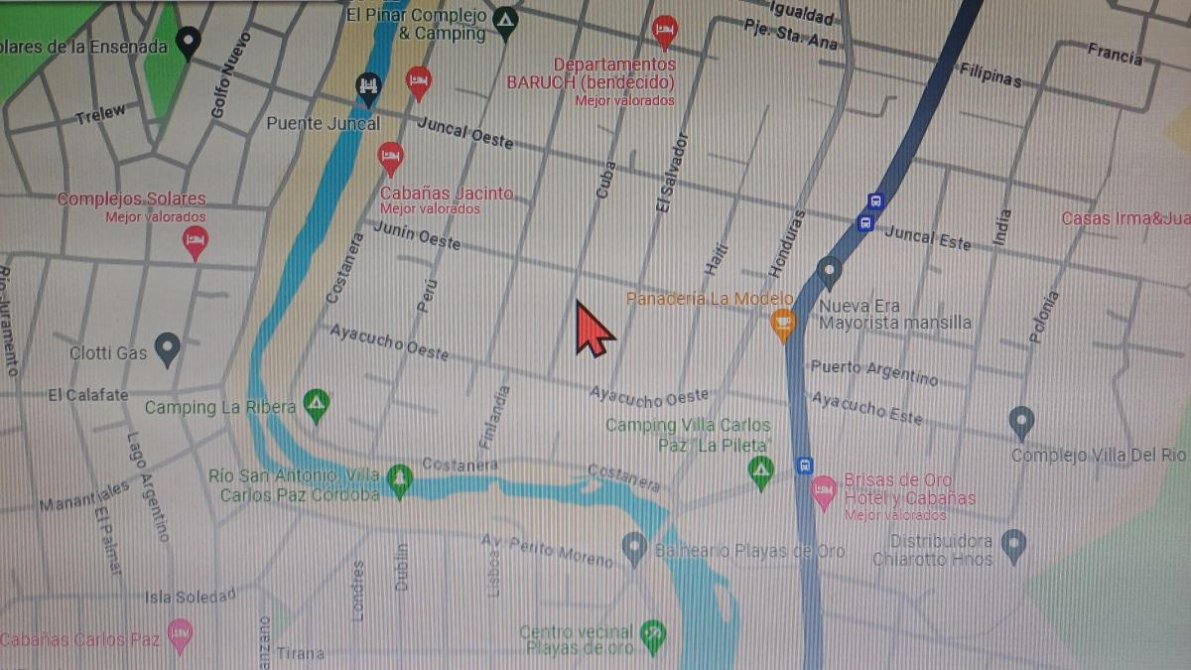Tap the Balneario Playas de Oro pin
The width and height of the screenshot is (1191, 670).
(633, 546)
